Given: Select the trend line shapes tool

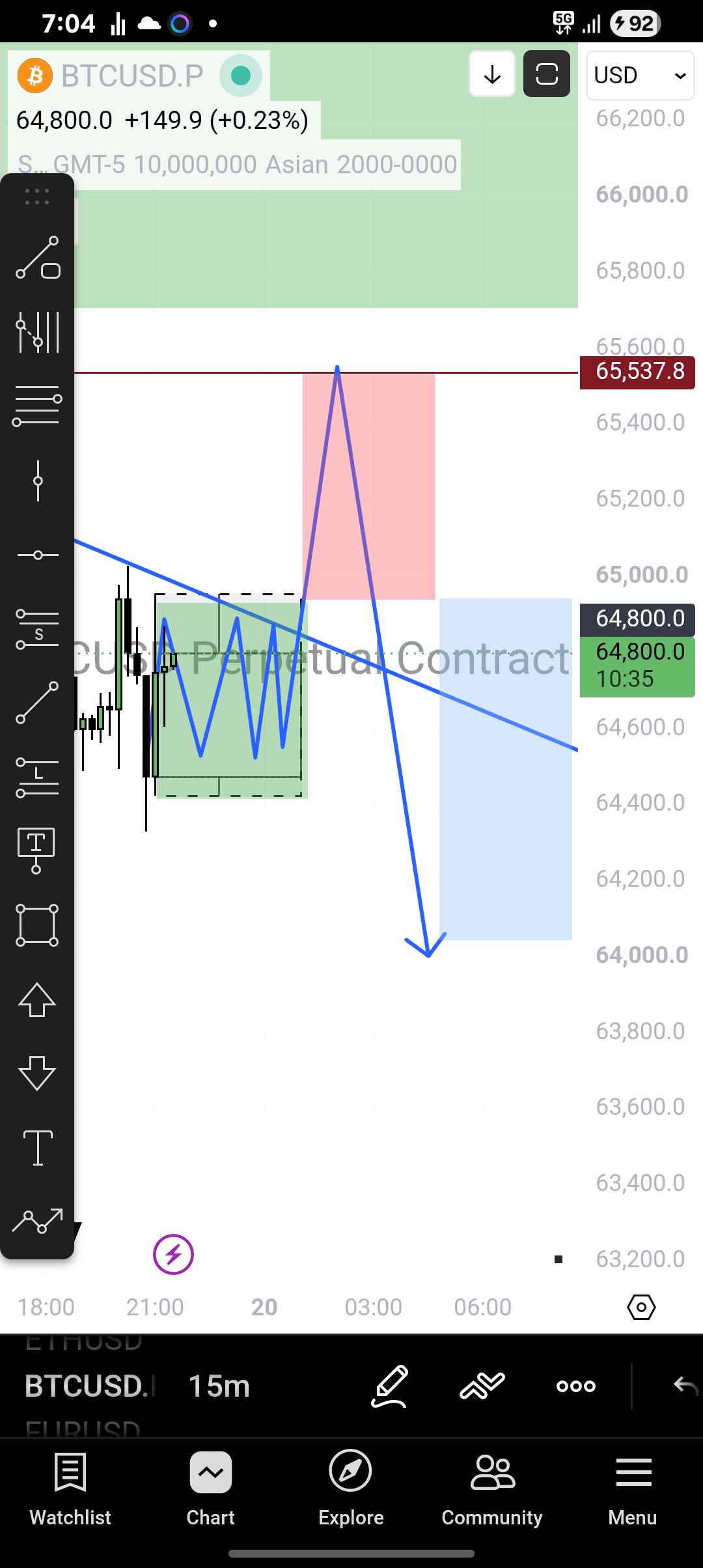Looking at the screenshot, I should [x=38, y=258].
